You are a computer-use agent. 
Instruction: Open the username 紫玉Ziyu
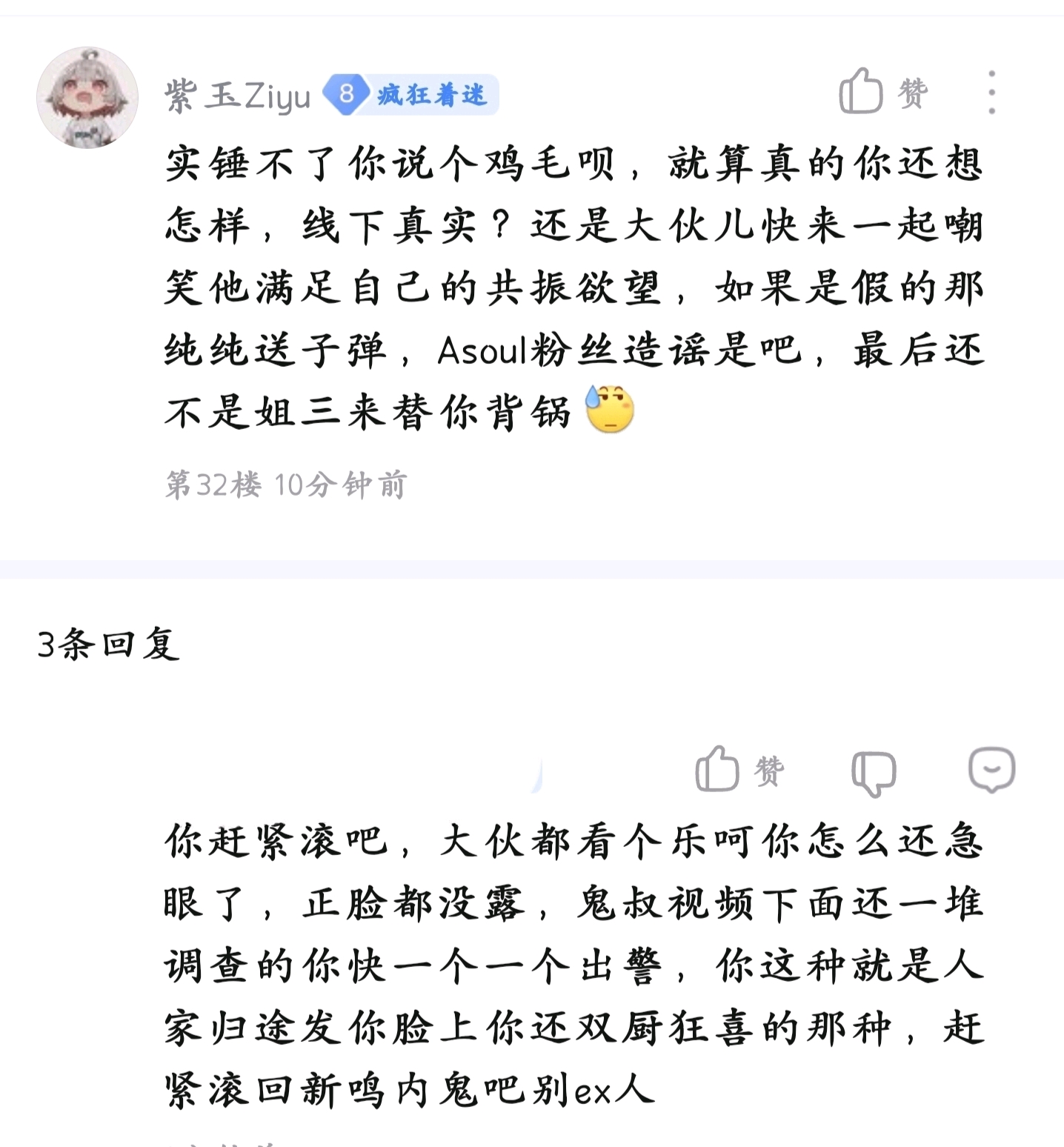[x=238, y=96]
